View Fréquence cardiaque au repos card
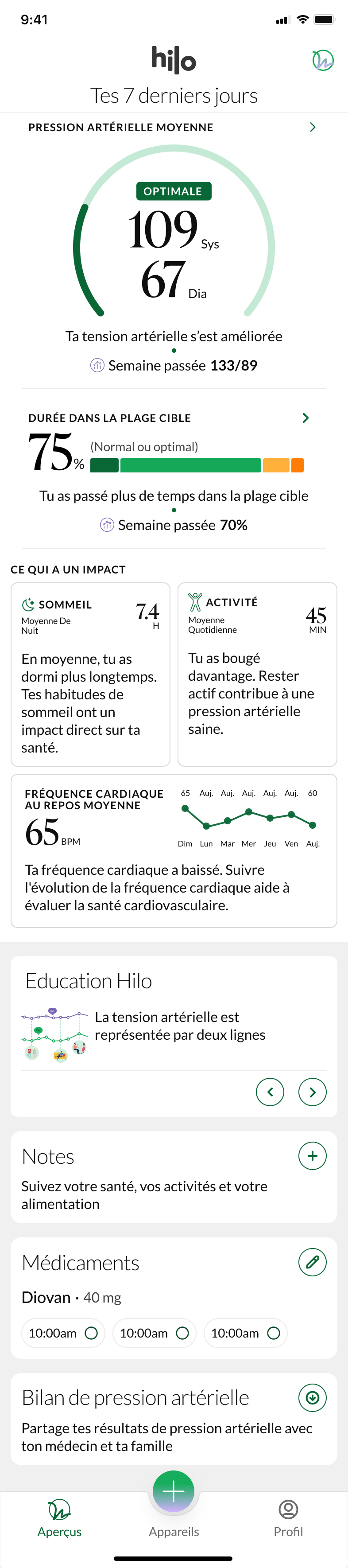Screen dimensions: 348x1568 pyautogui.click(x=174, y=850)
